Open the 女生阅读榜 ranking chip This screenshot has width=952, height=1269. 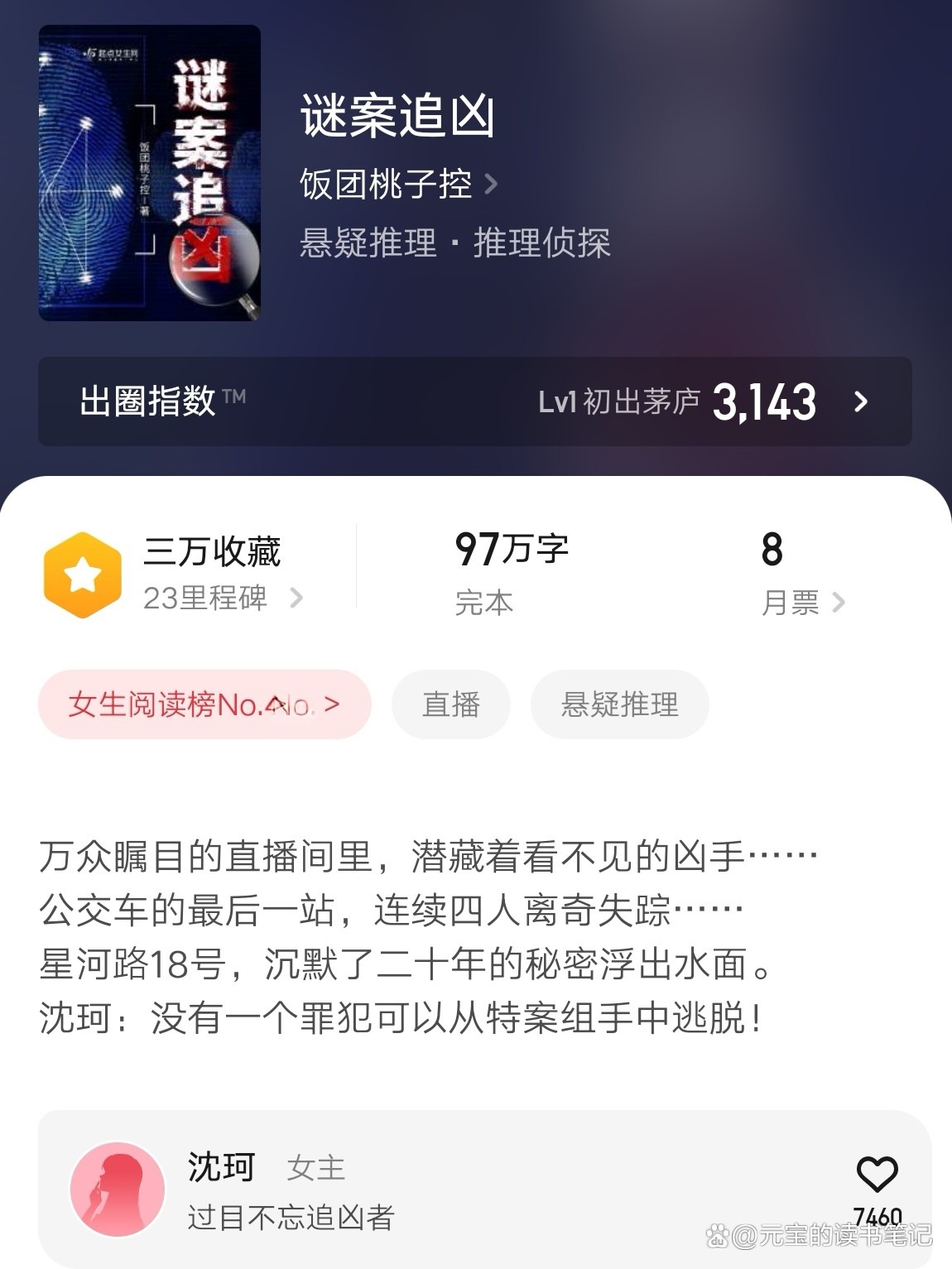[x=204, y=704]
